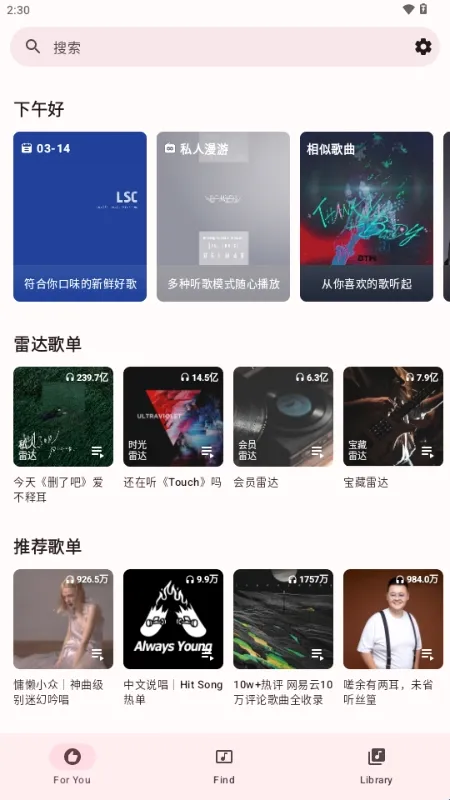This screenshot has width=450, height=800.
Task: Open the settings gear icon
Action: (423, 47)
